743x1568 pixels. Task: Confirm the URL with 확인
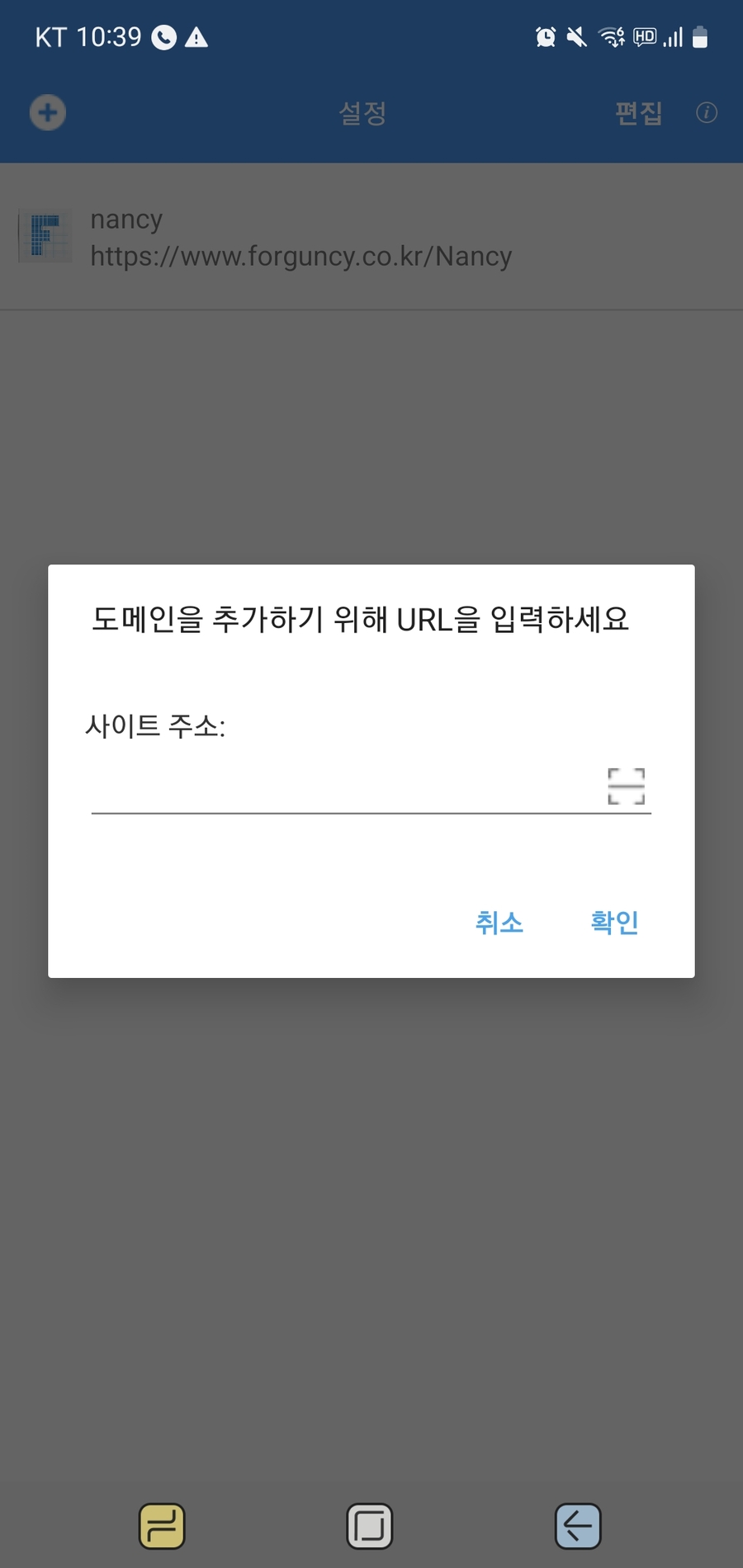click(x=614, y=922)
